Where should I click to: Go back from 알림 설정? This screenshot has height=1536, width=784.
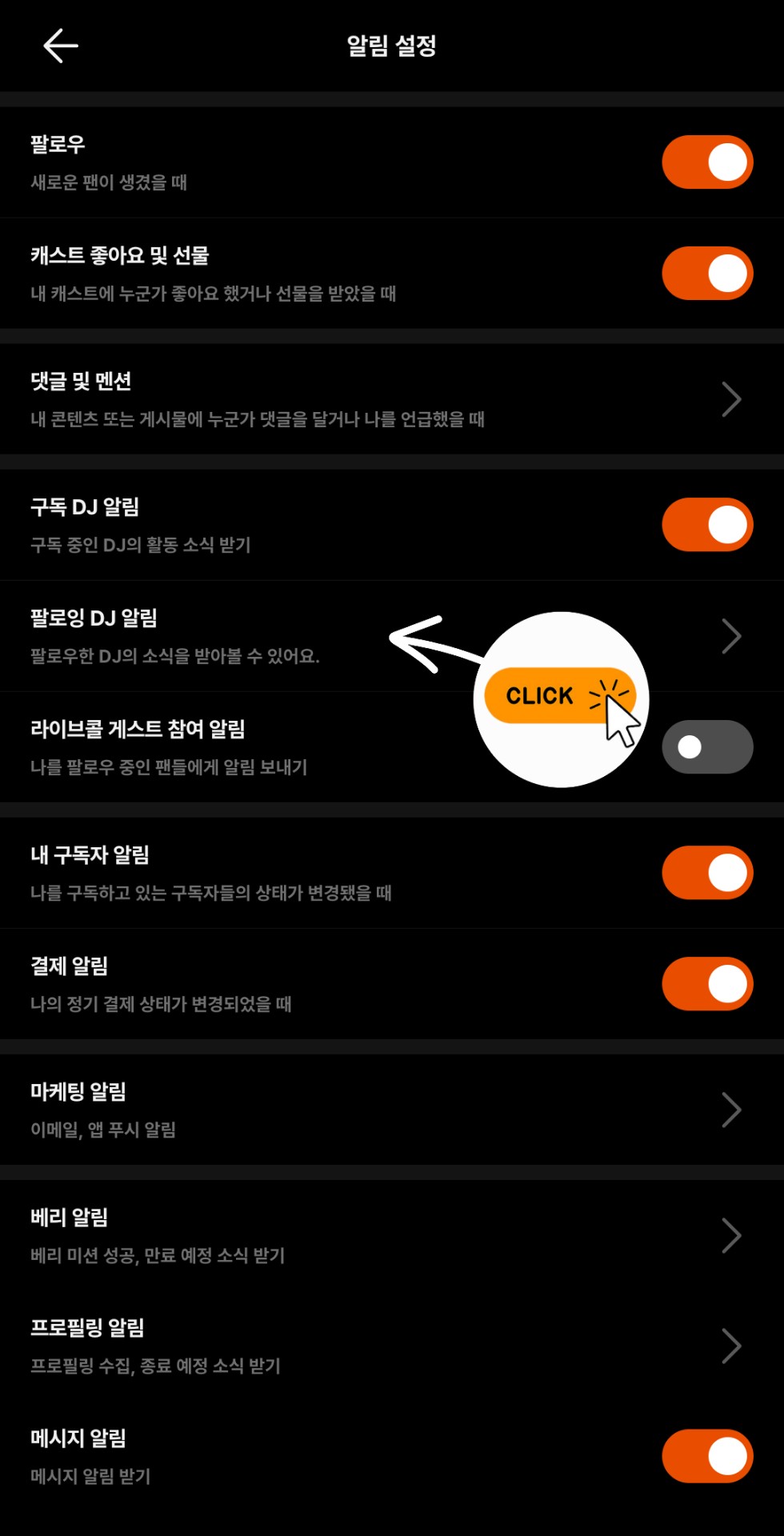coord(61,46)
